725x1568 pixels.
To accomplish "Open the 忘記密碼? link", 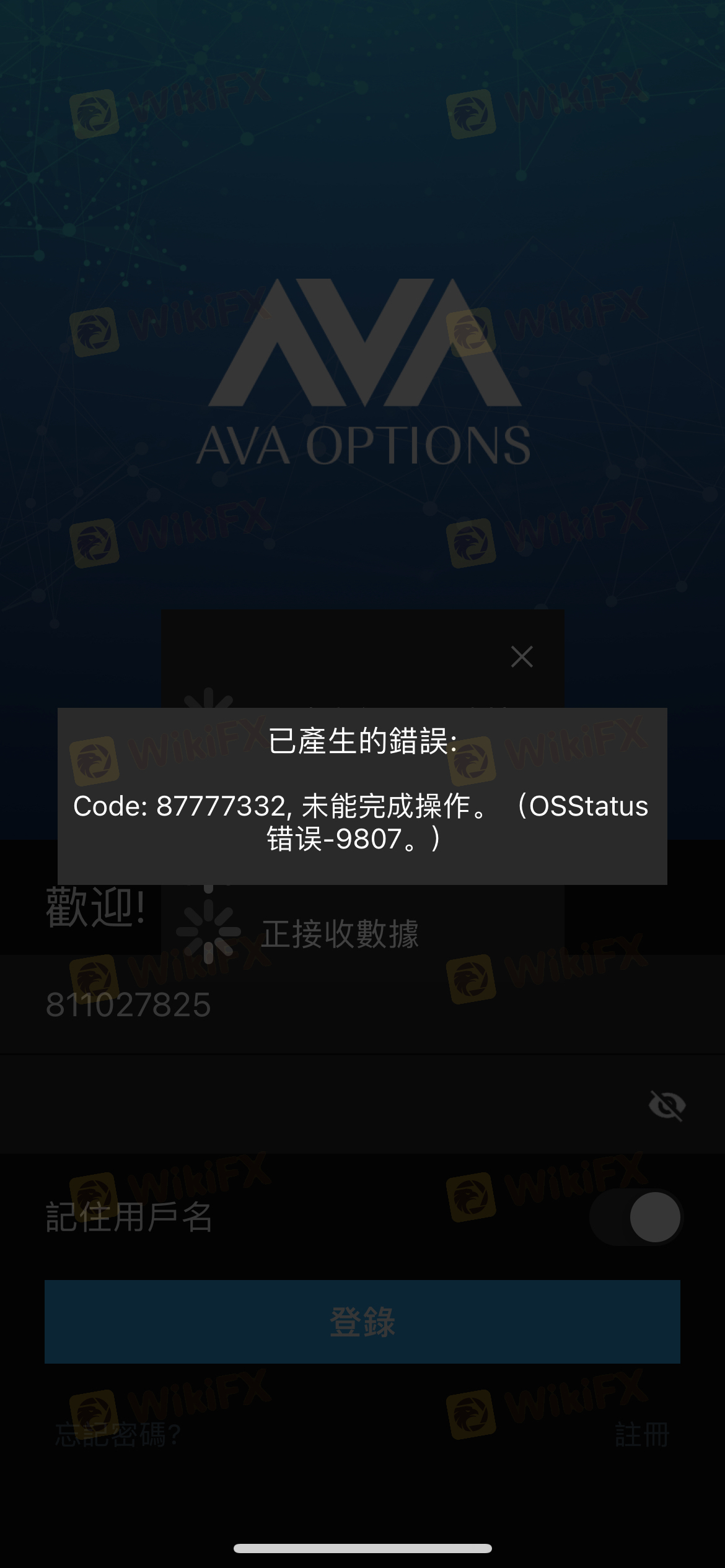I will point(118,1435).
